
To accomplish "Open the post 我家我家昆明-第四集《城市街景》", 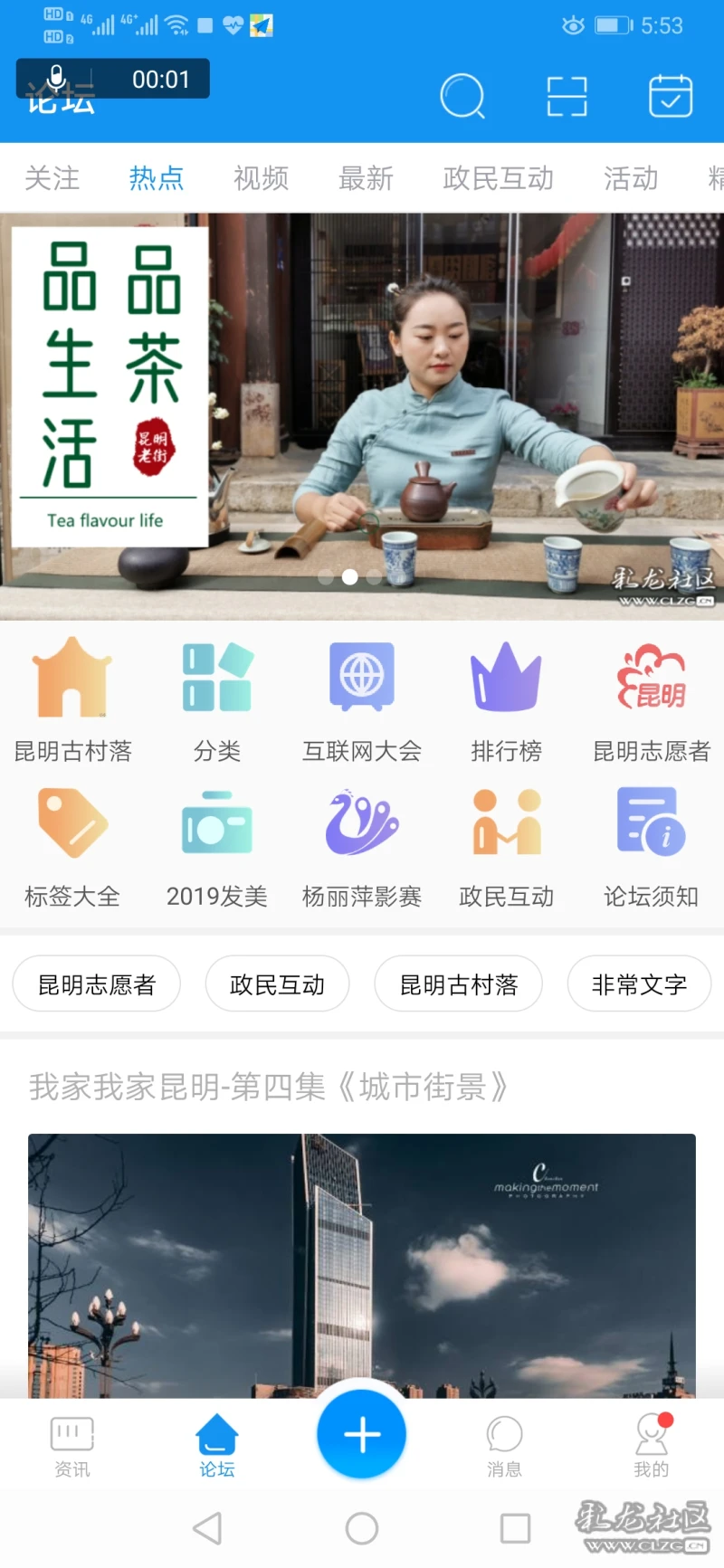I will (x=268, y=1087).
